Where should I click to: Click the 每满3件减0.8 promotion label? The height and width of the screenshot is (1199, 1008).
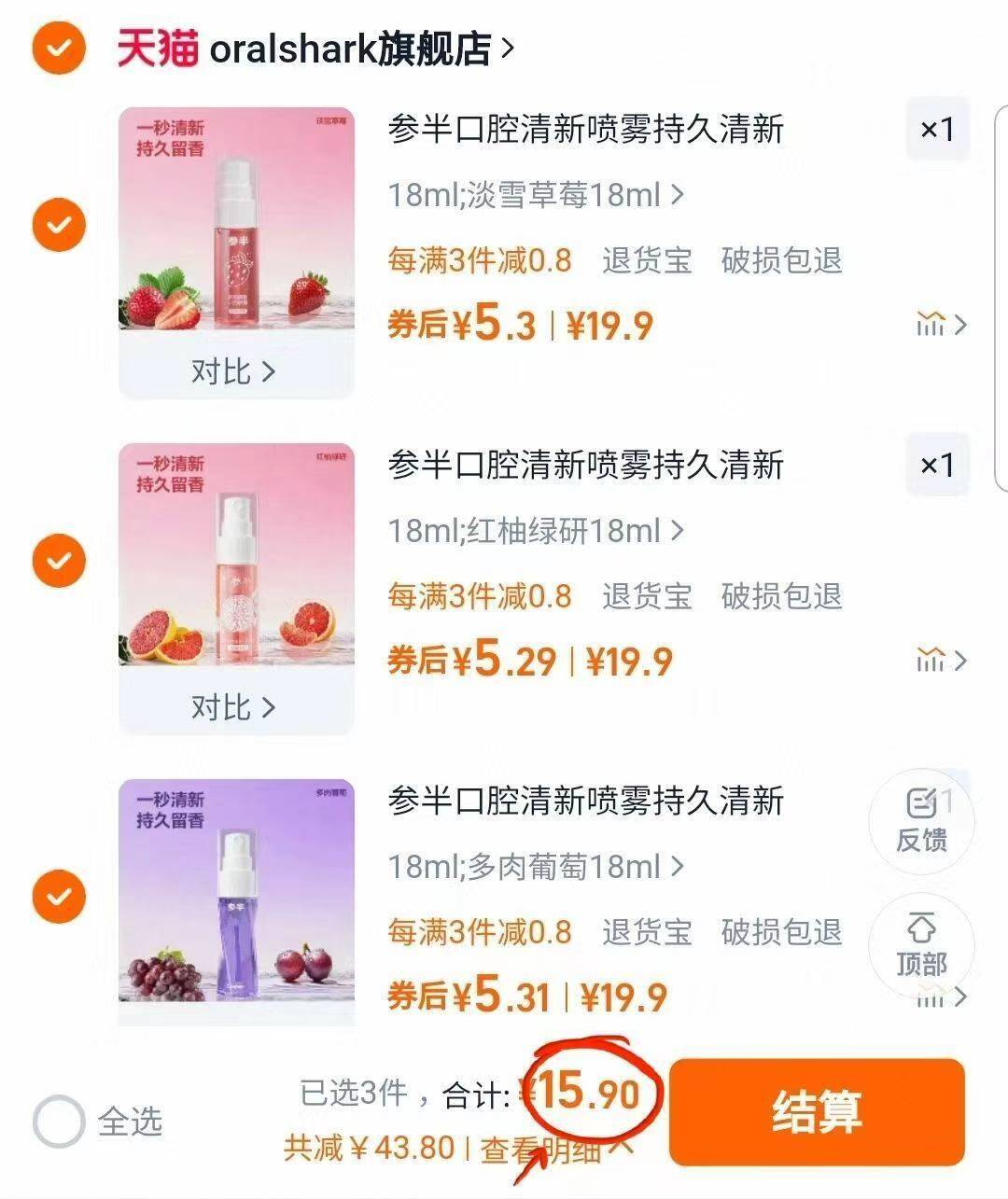tap(479, 259)
